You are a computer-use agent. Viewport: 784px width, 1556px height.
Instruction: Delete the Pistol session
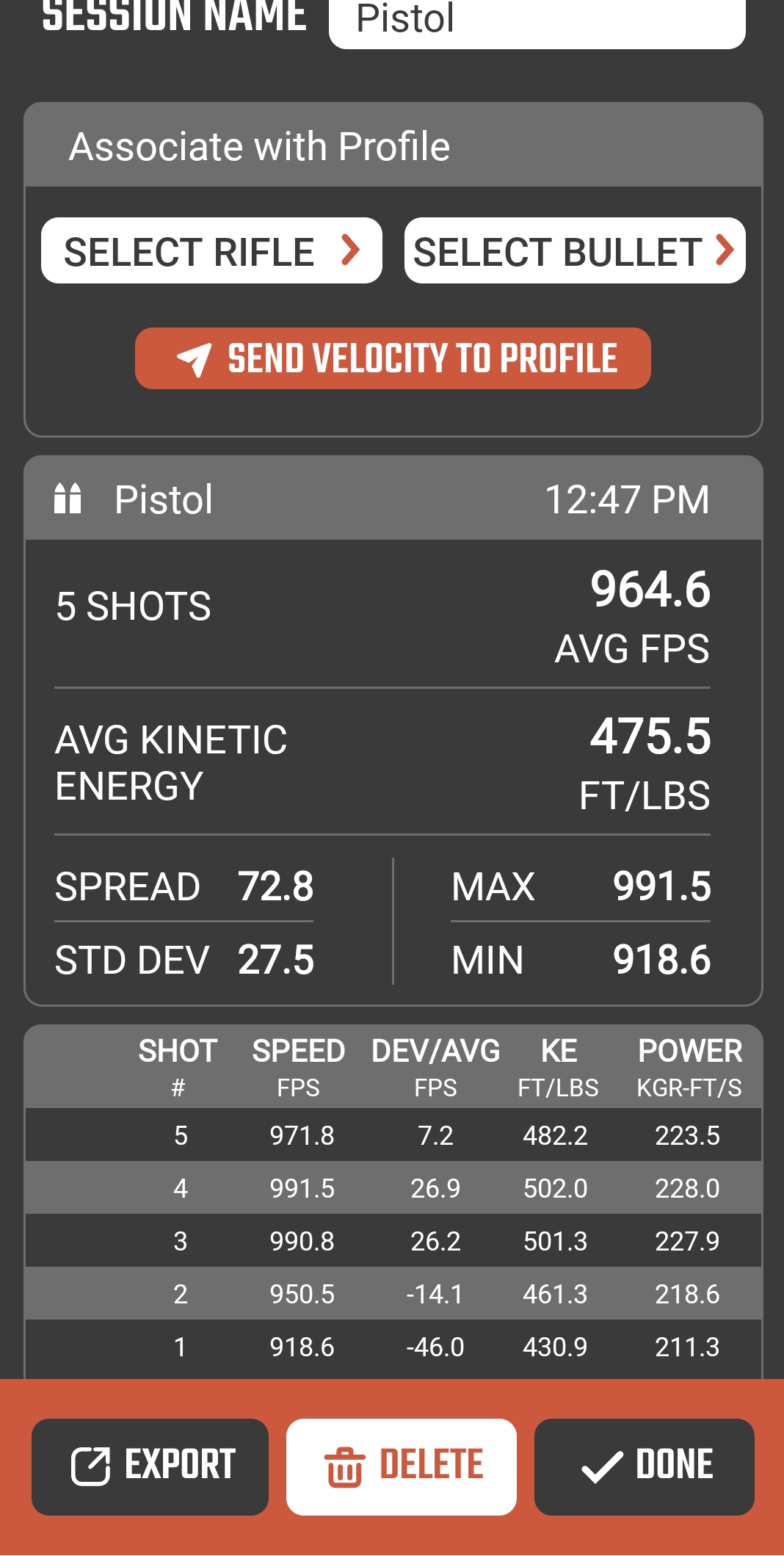pos(402,1466)
